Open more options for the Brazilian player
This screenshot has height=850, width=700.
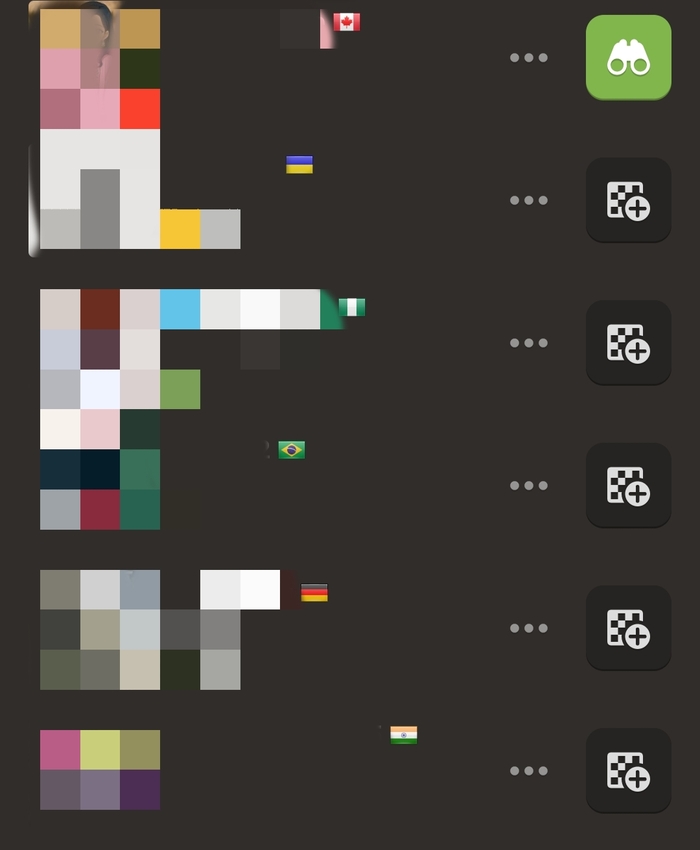[x=528, y=486]
